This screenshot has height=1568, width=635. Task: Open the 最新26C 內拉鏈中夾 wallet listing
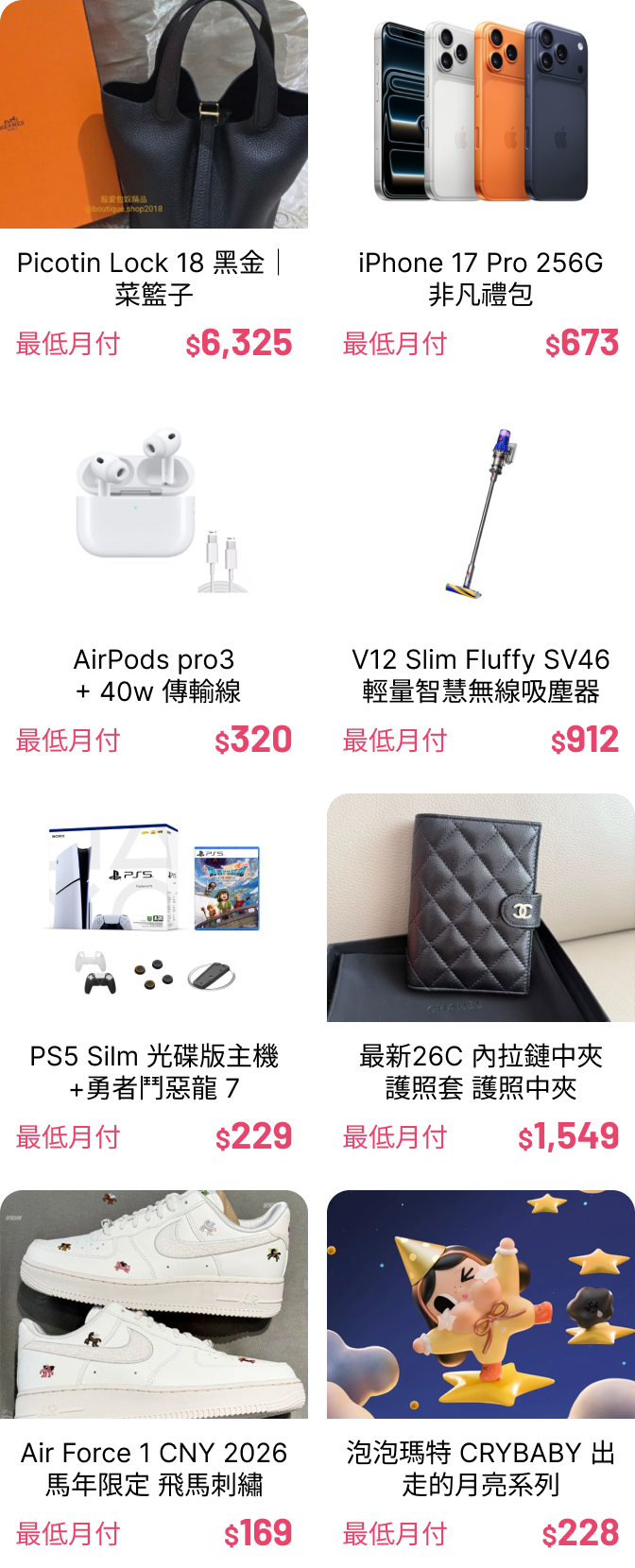click(x=481, y=982)
